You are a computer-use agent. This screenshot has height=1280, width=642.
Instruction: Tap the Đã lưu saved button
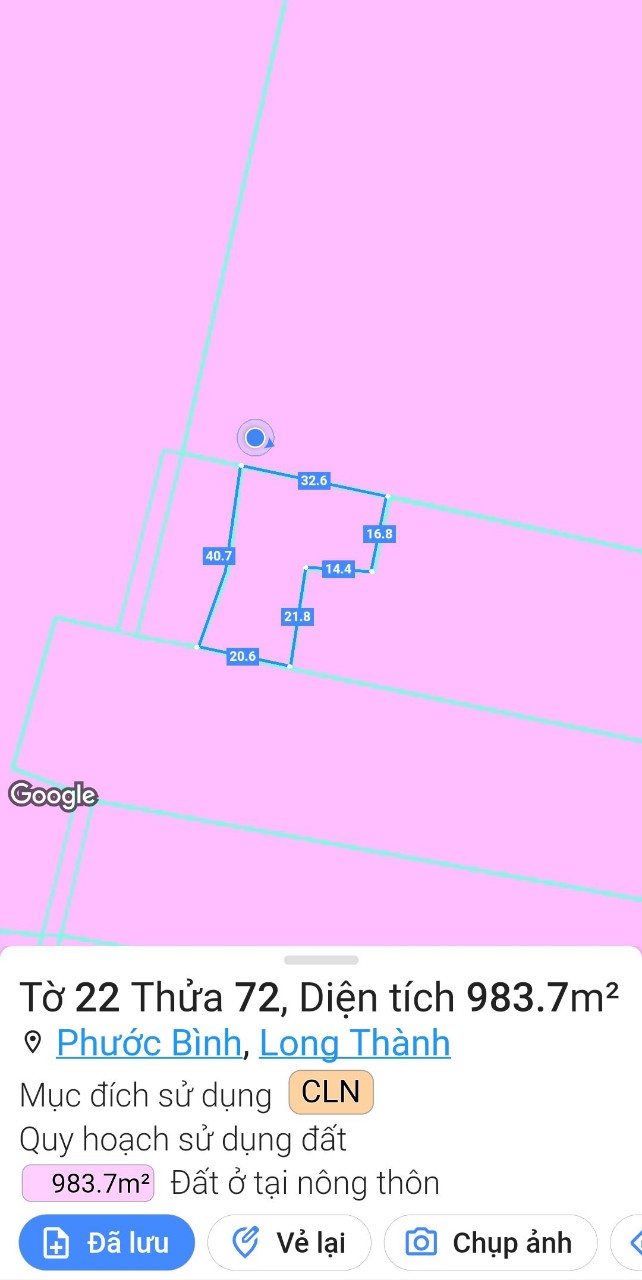[x=106, y=1243]
